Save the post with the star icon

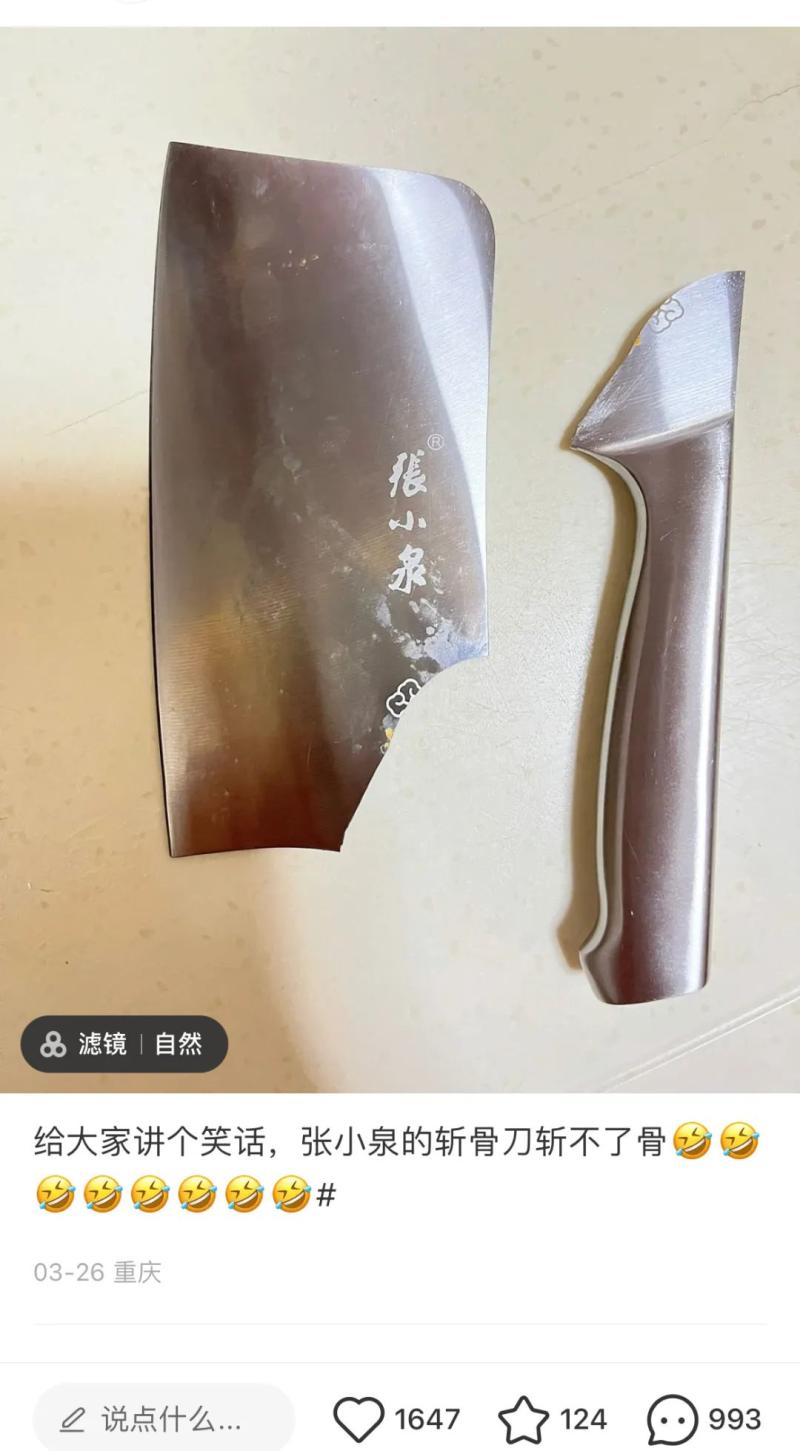[523, 1419]
